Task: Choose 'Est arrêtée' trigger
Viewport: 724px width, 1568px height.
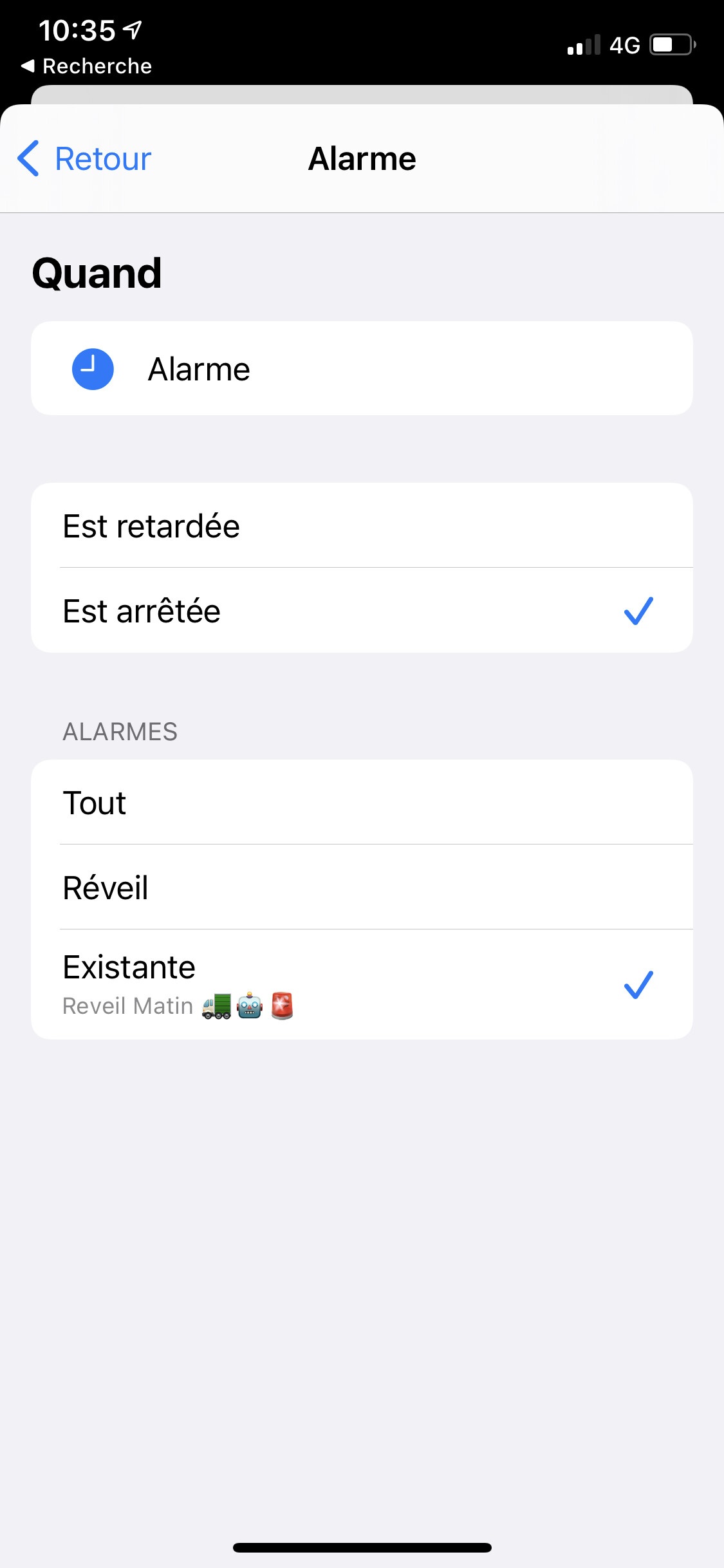Action: tap(362, 611)
